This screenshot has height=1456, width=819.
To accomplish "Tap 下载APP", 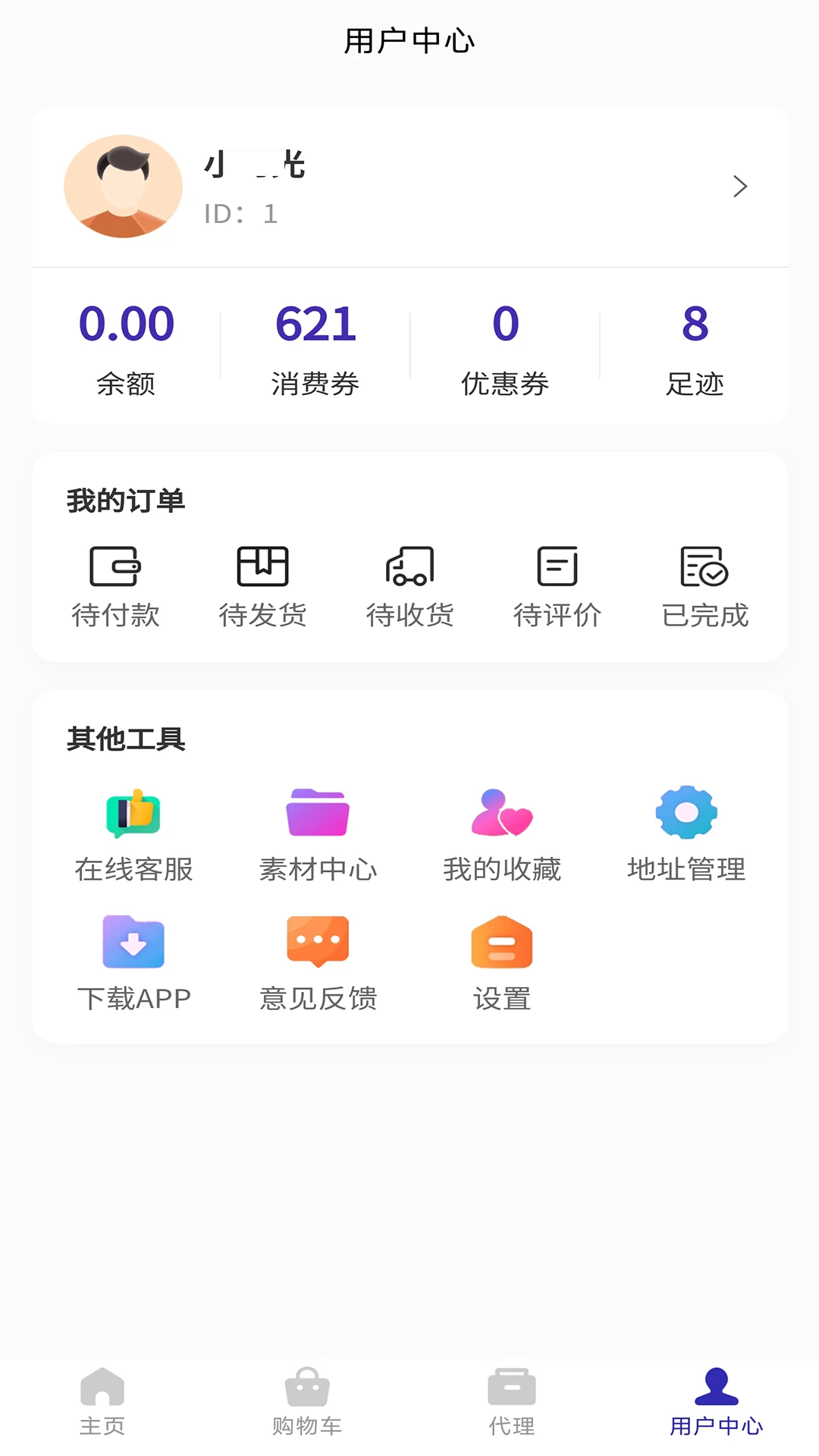I will tap(133, 963).
